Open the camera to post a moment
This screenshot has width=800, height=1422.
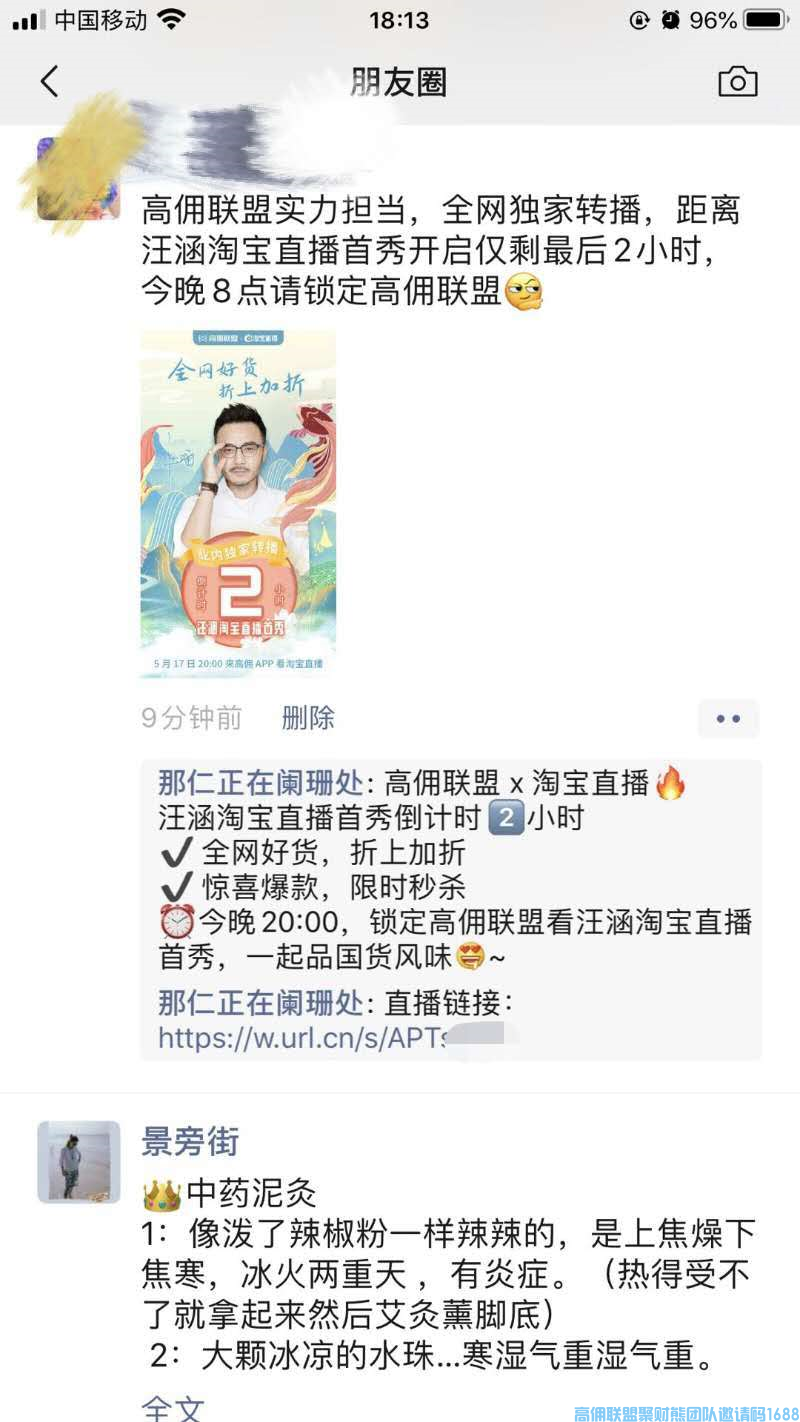pyautogui.click(x=738, y=82)
